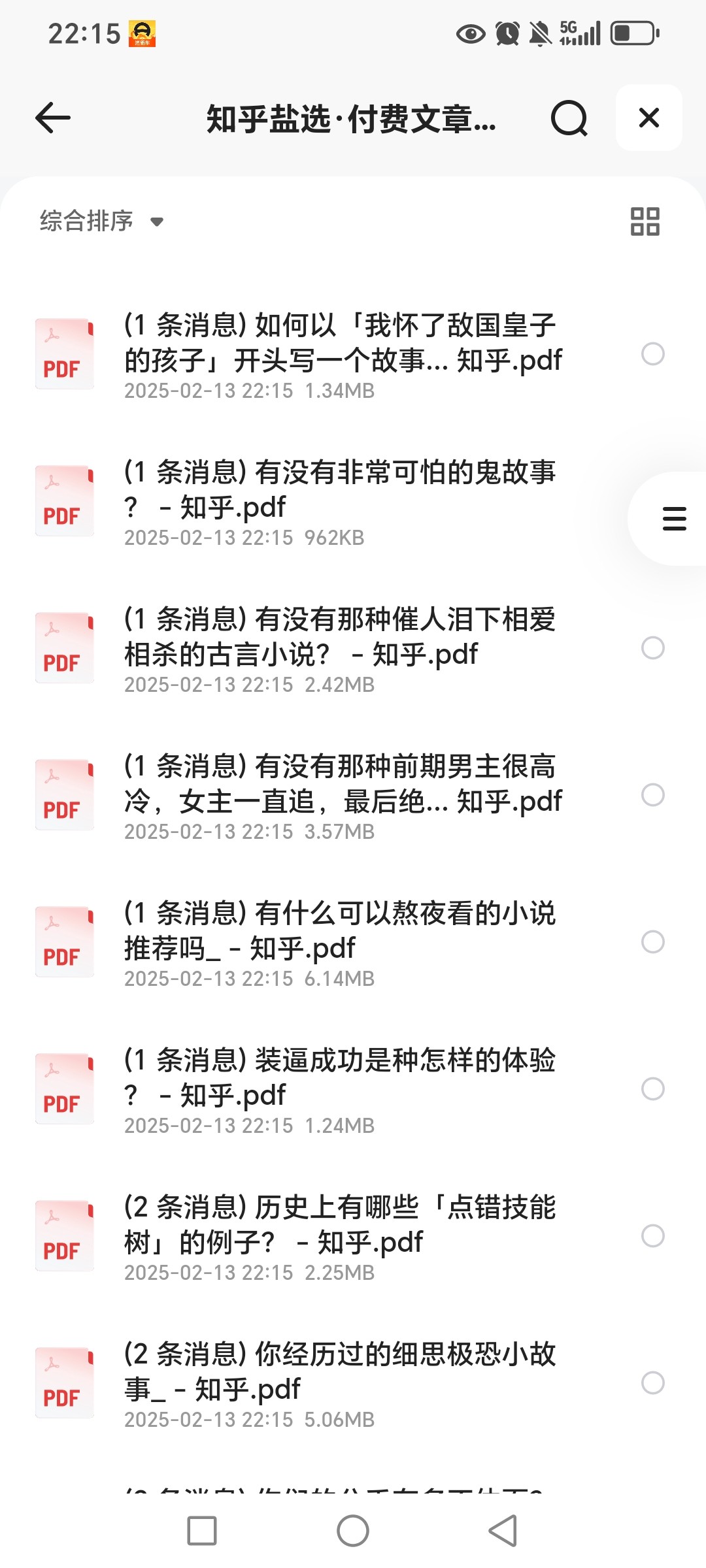The height and width of the screenshot is (1568, 706).
Task: Open the floating side menu button
Action: coord(673,518)
